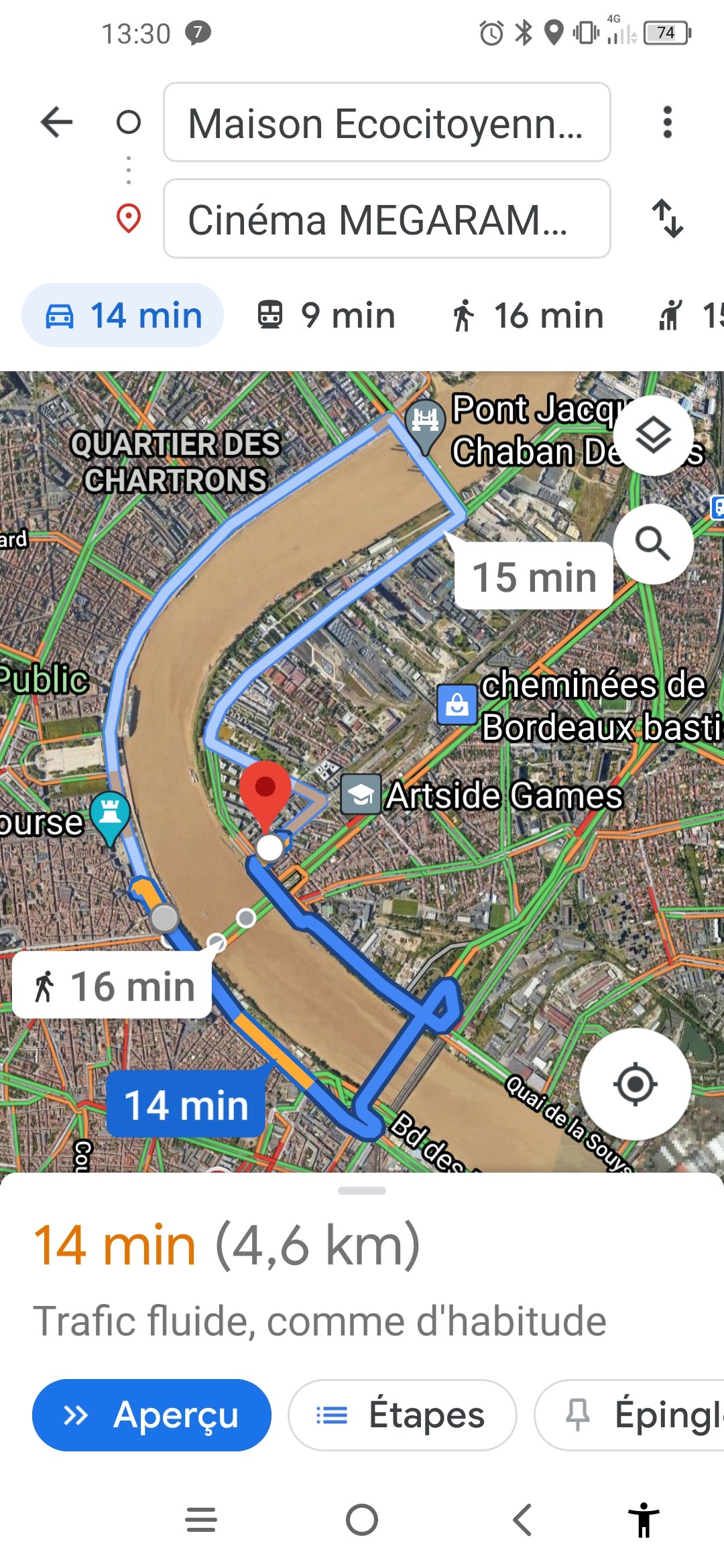Open the Artside Games map marker

point(361,795)
